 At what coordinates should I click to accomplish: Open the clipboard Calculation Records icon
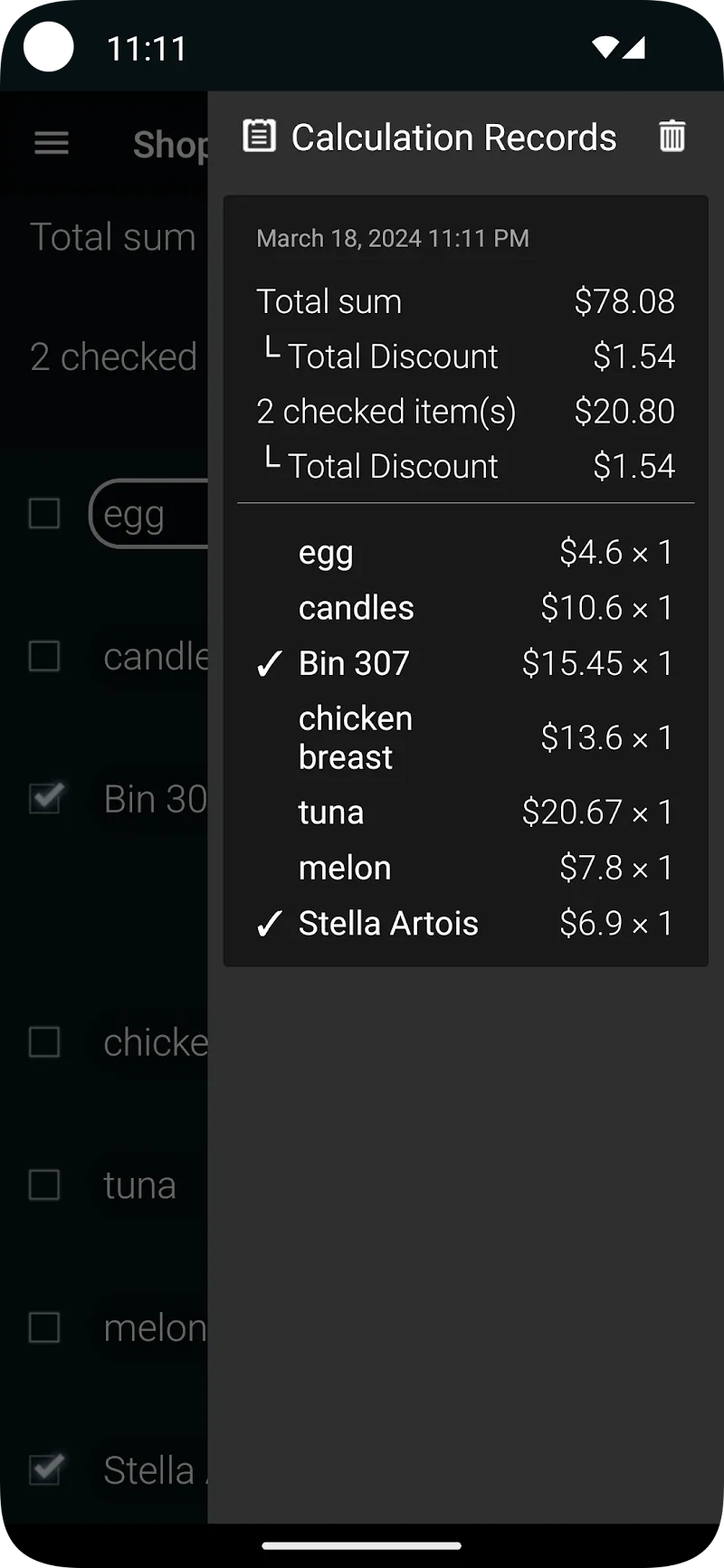tap(260, 137)
